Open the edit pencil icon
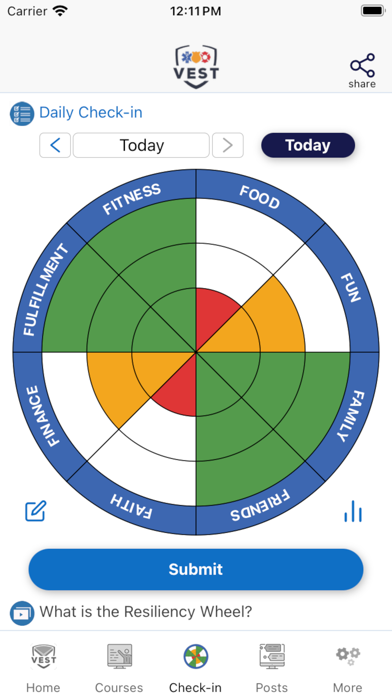This screenshot has height=696, width=392. [x=36, y=511]
